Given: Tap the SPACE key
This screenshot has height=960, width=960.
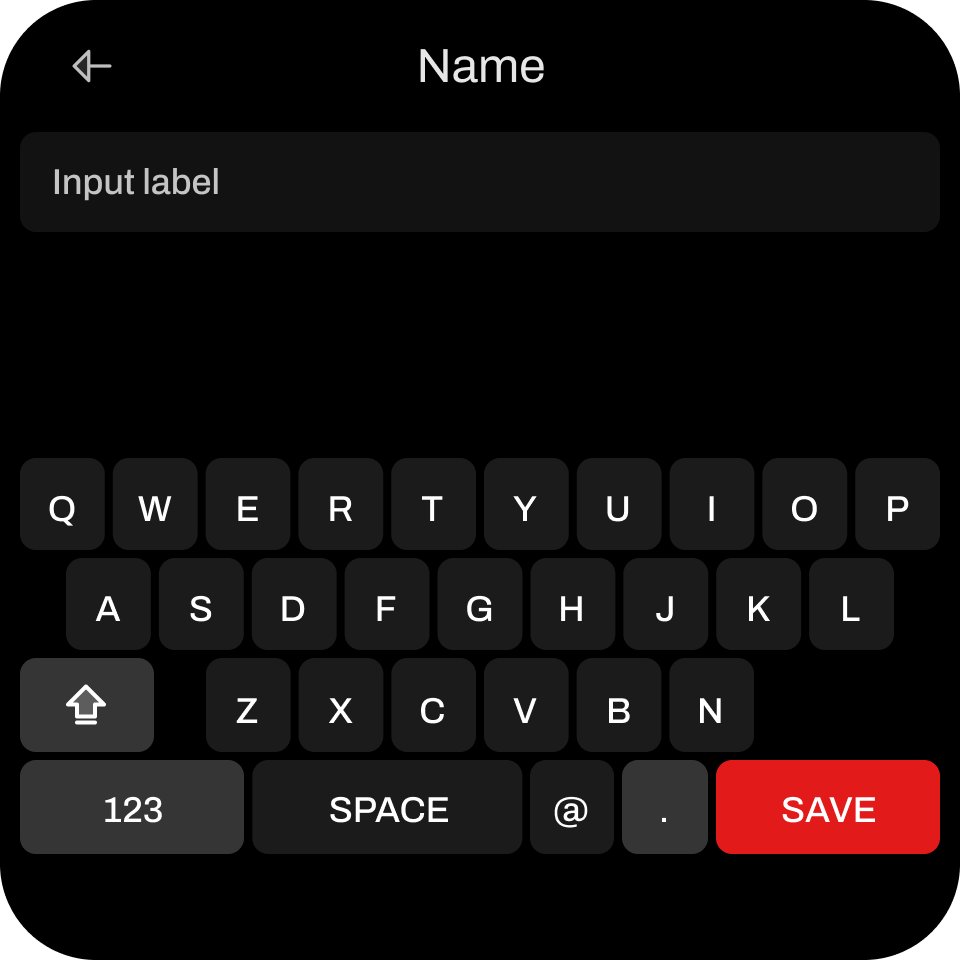Looking at the screenshot, I should pos(387,808).
